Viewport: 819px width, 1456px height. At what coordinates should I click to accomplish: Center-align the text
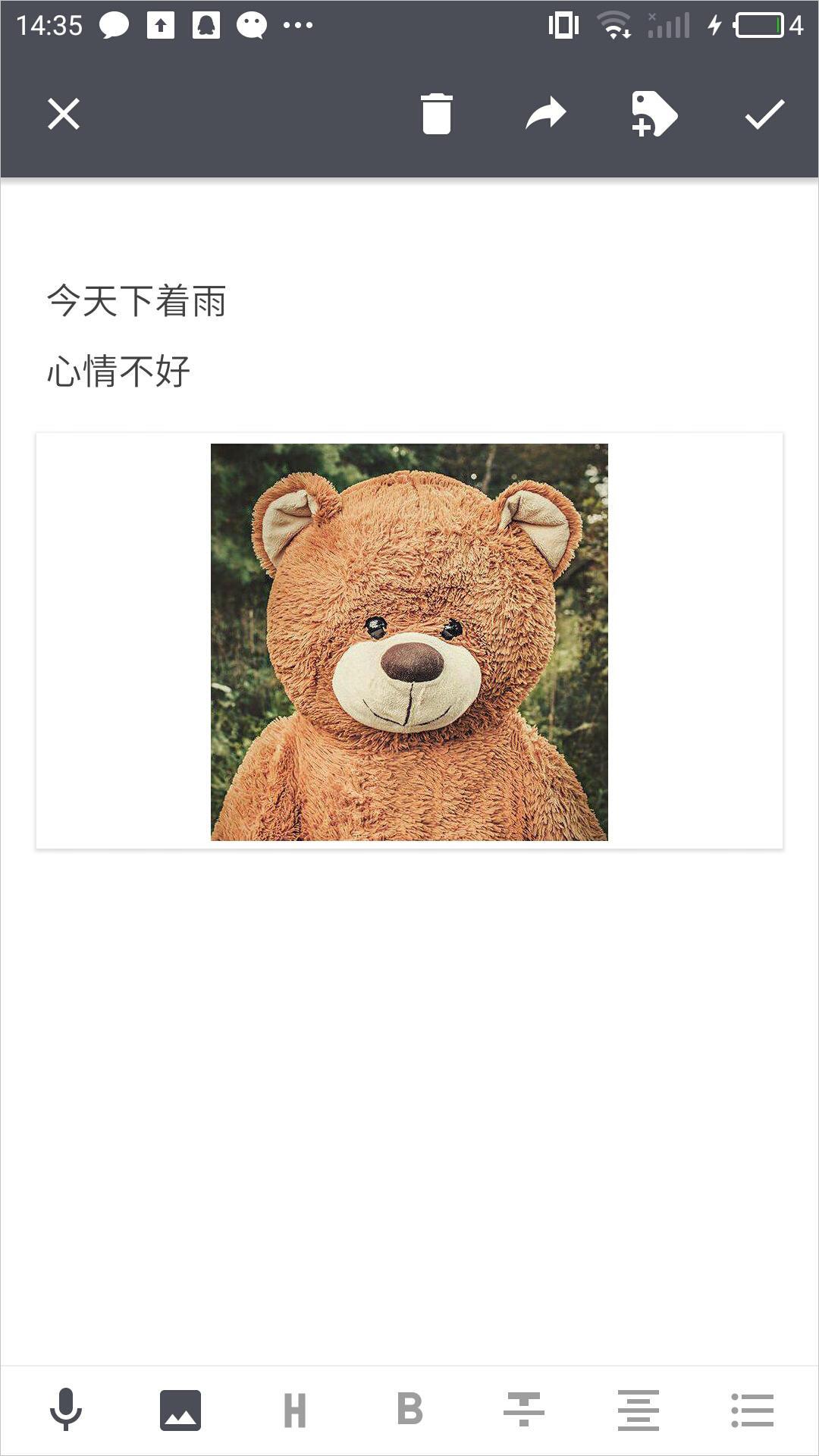coord(639,1410)
